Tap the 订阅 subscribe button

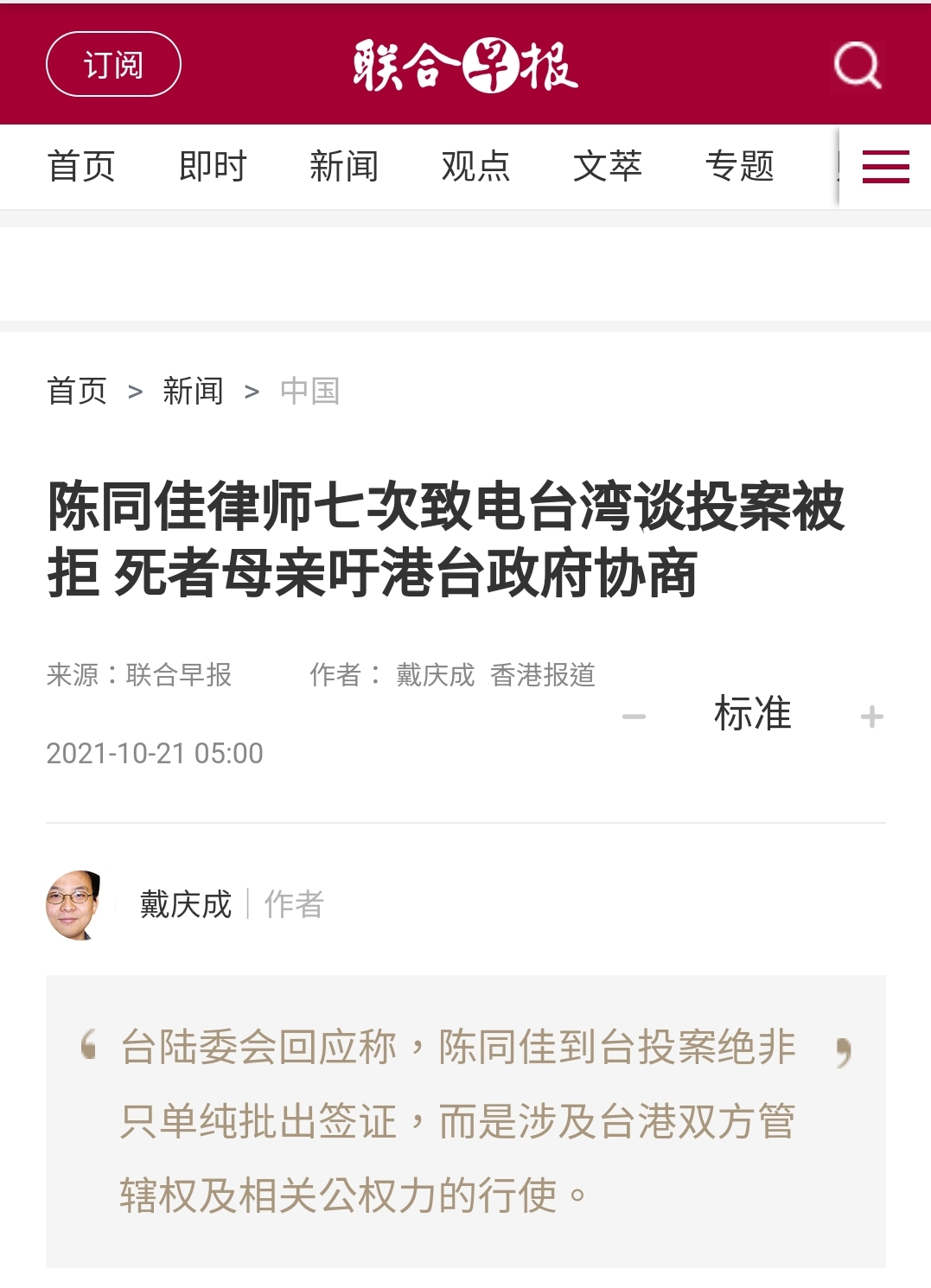(113, 65)
